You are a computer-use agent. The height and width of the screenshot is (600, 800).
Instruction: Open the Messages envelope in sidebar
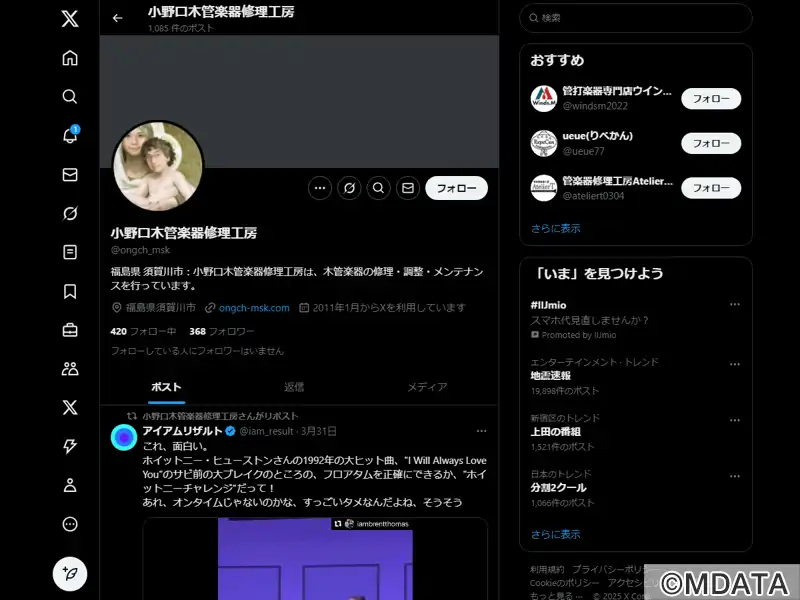coord(70,175)
